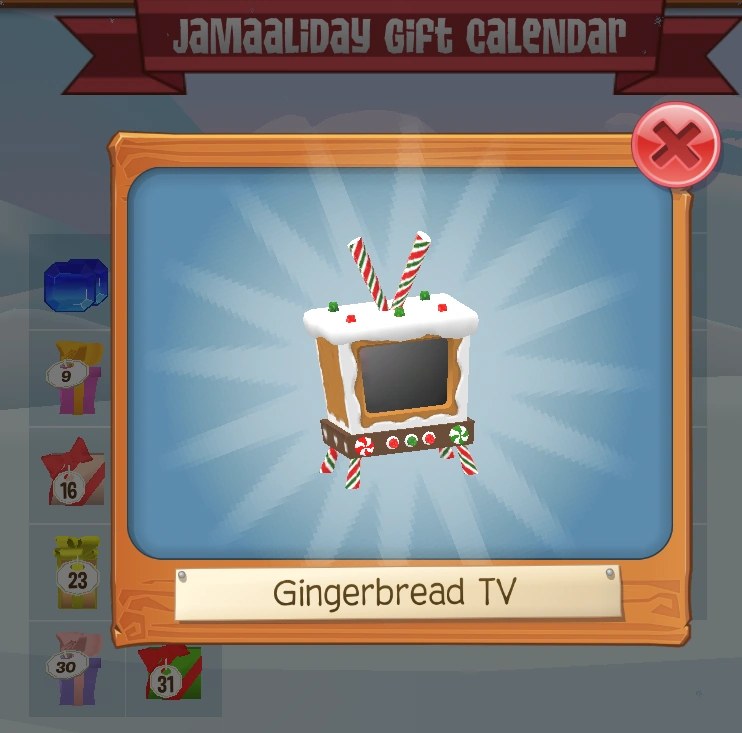Open the day 16 gift box
Image resolution: width=742 pixels, height=733 pixels.
click(x=73, y=474)
